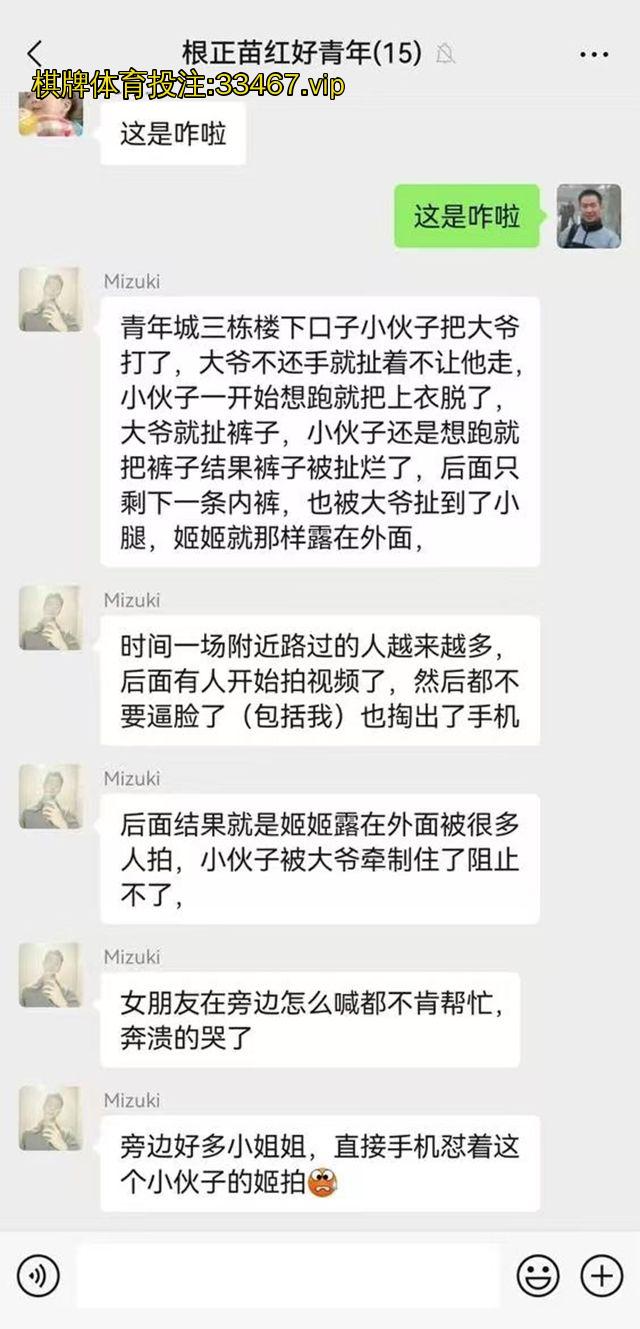Open the profile avatar beside the green message
The height and width of the screenshot is (1329, 640).
click(x=589, y=216)
